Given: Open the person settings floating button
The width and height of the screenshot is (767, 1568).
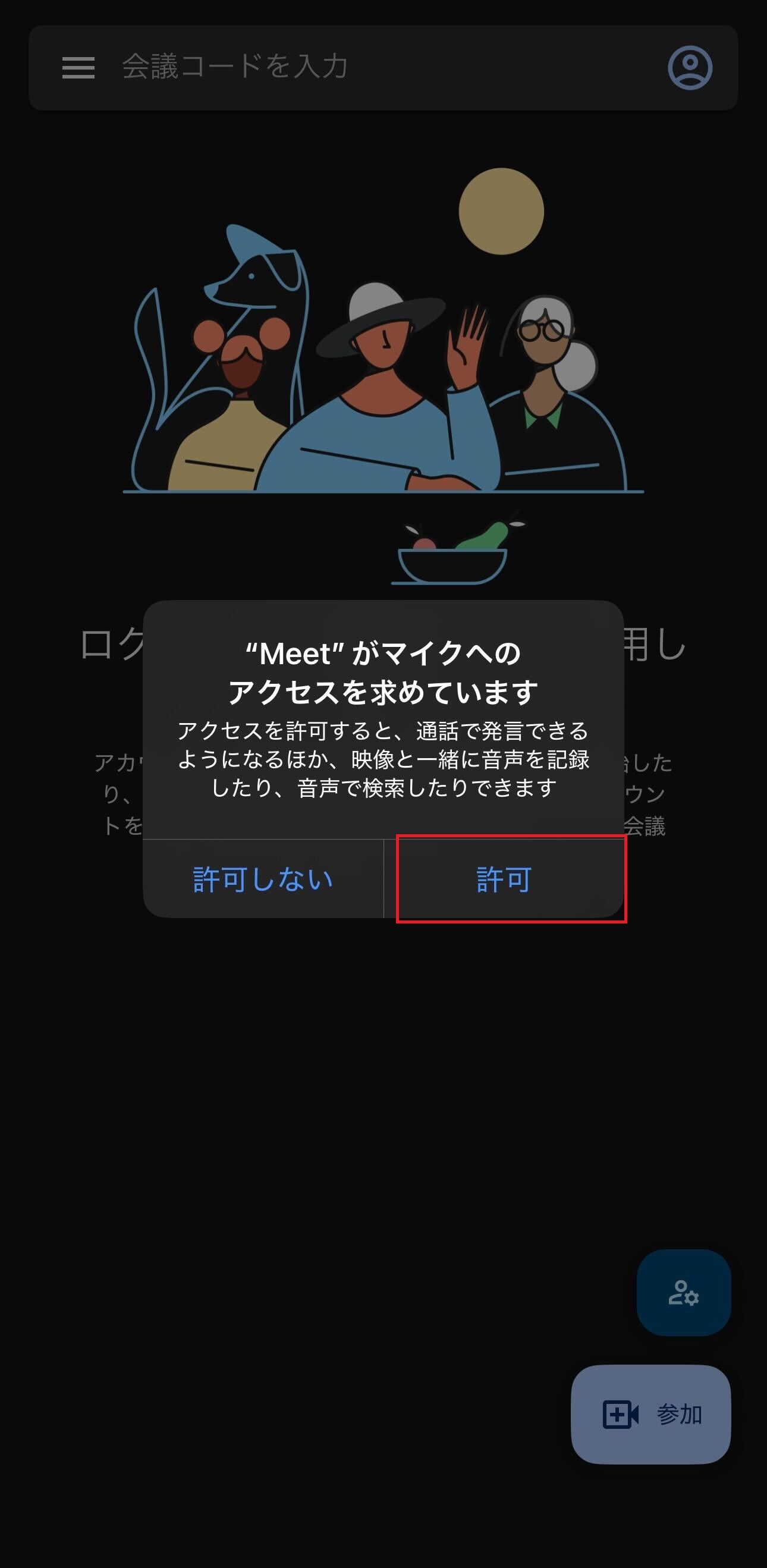Looking at the screenshot, I should point(684,1292).
